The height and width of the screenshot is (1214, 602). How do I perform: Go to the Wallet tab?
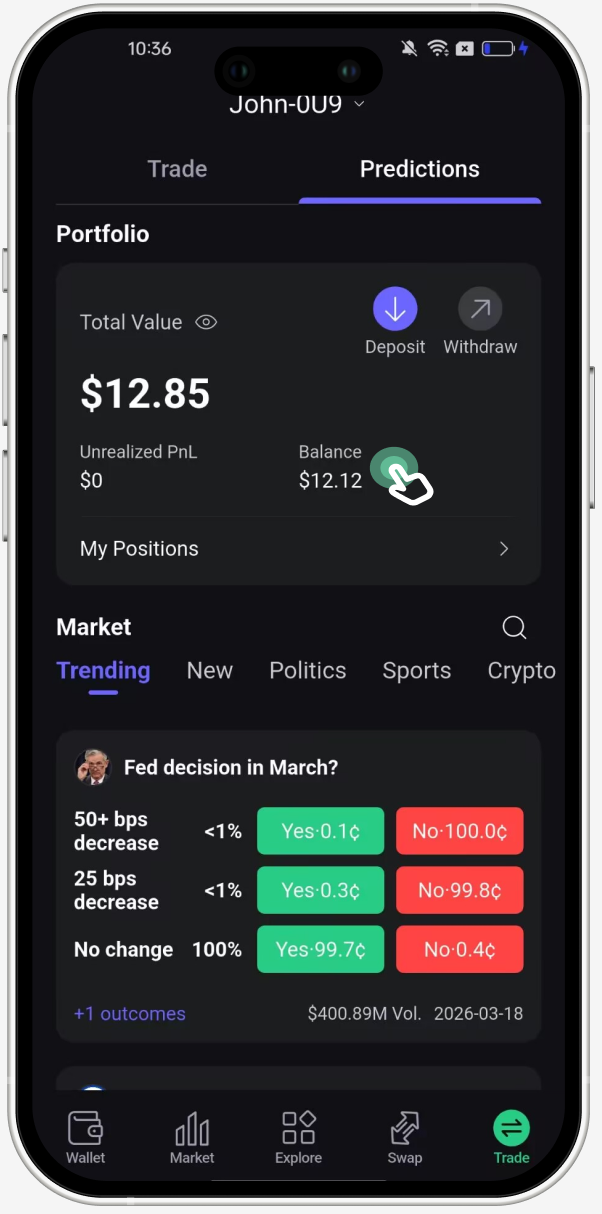[x=86, y=1137]
